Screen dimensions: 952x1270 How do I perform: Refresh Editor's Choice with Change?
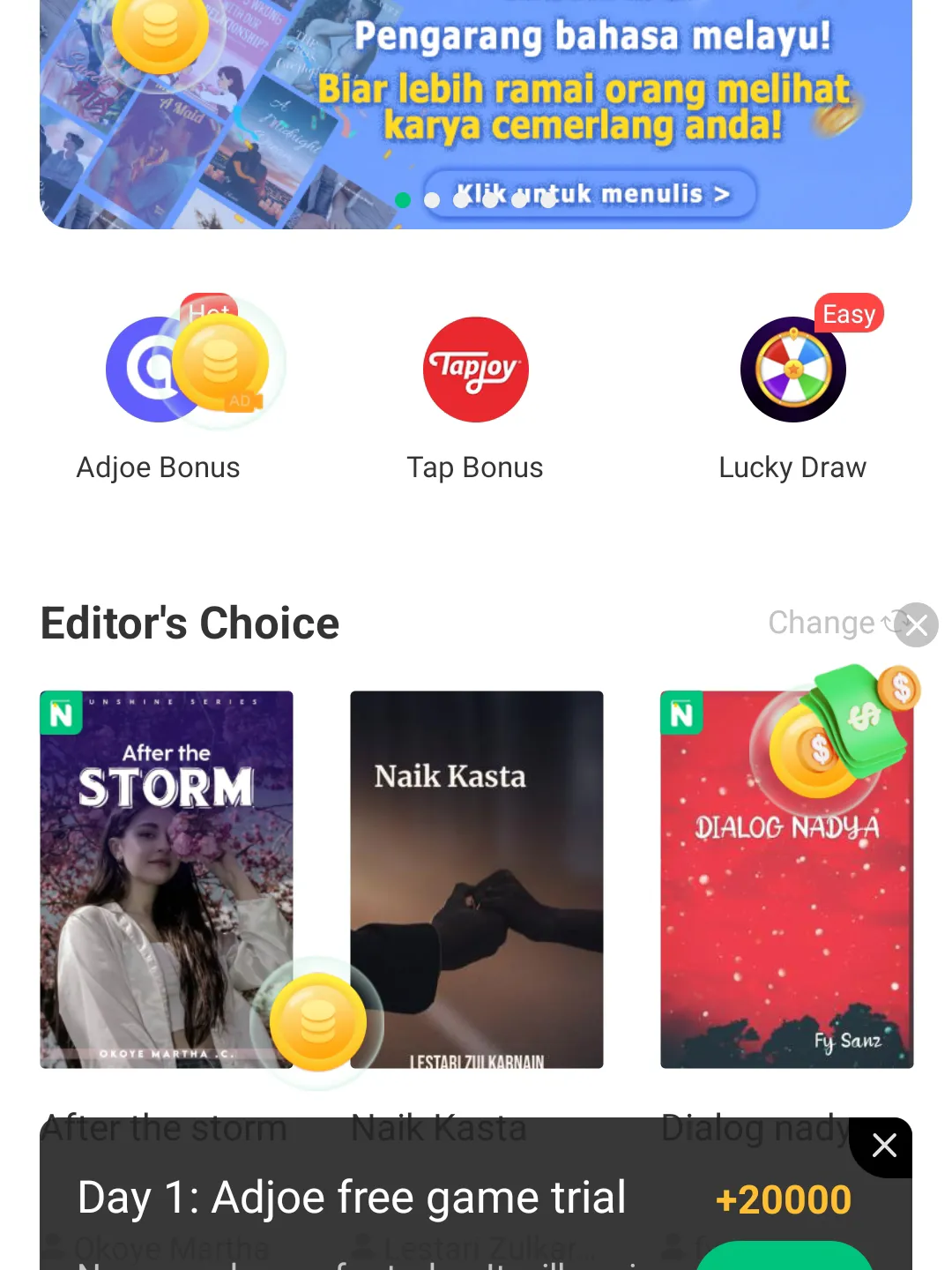tap(820, 624)
